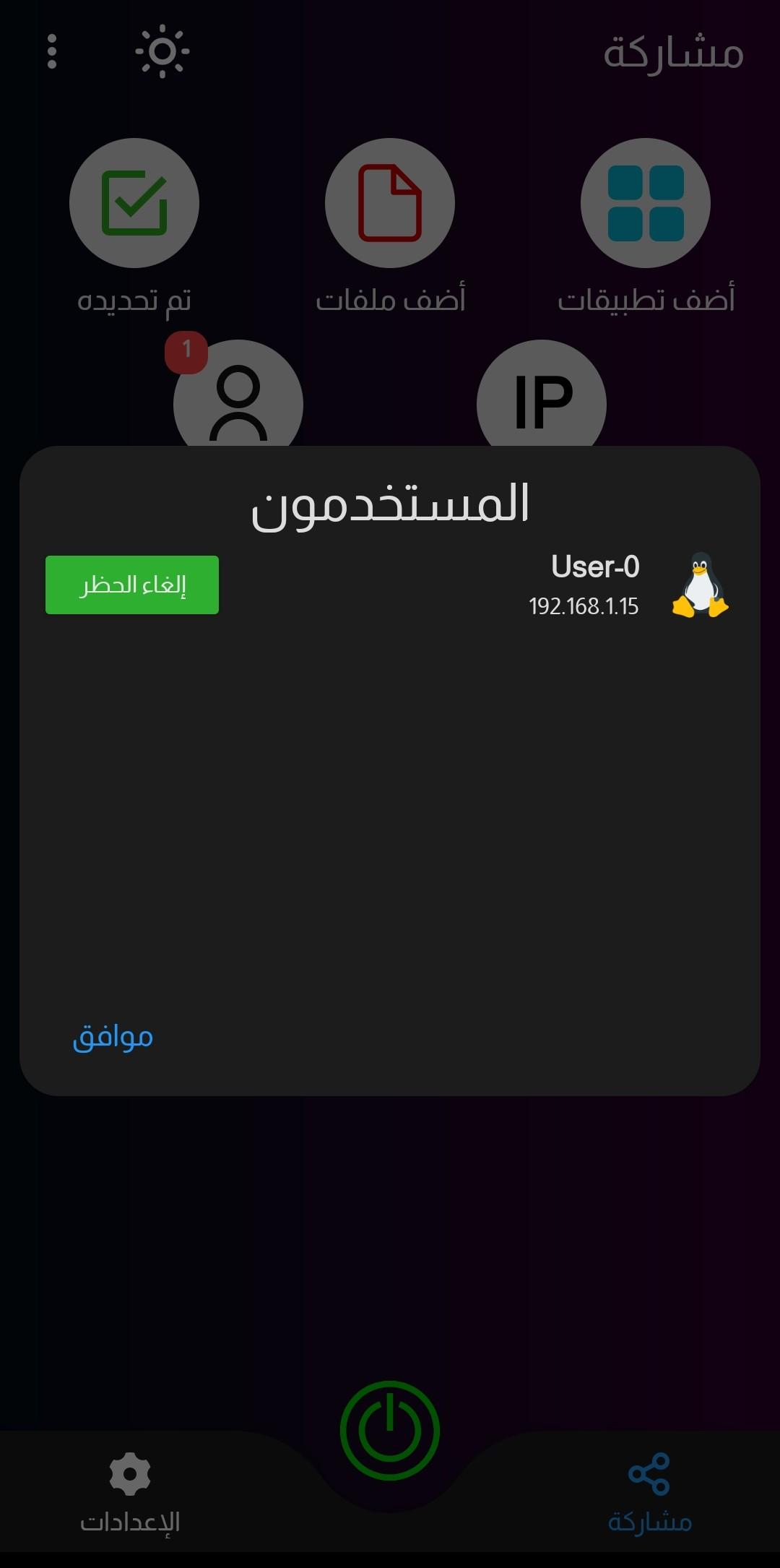Toggle the brightness theme sun icon
This screenshot has height=1568, width=780.
click(162, 51)
